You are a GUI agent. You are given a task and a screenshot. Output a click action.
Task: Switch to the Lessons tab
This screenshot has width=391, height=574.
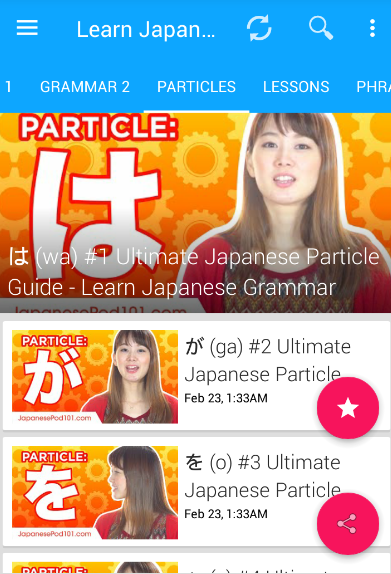pos(296,87)
